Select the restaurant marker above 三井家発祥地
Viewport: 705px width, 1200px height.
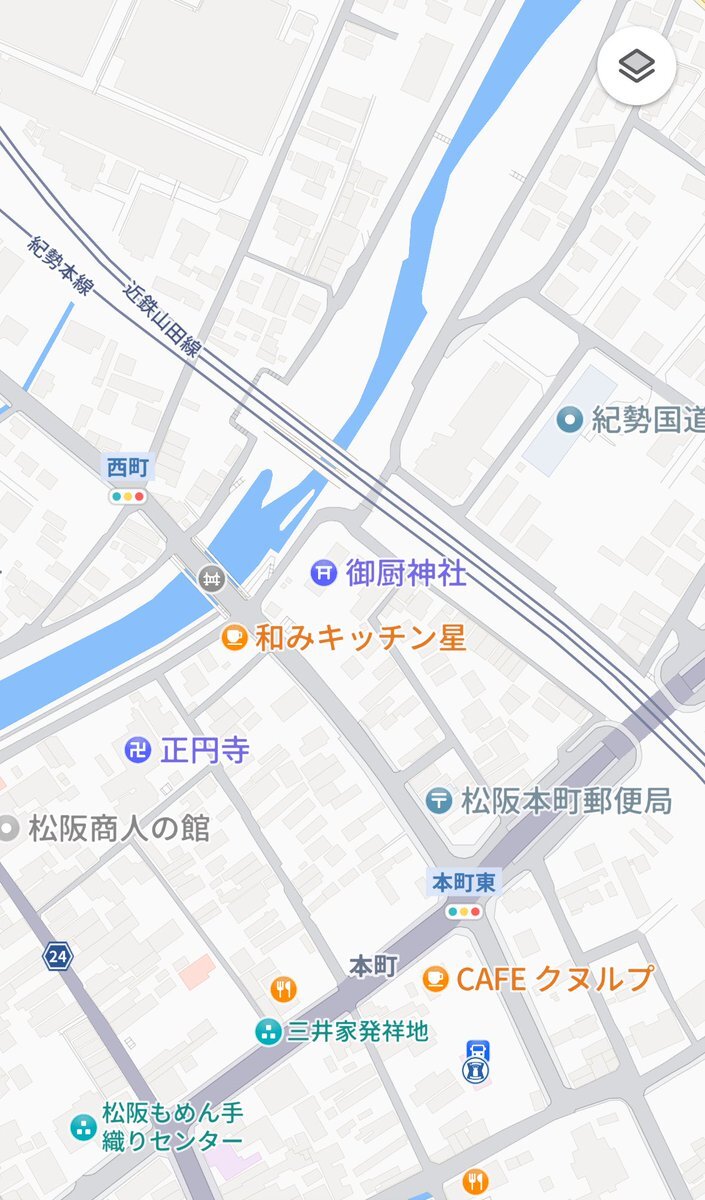(283, 990)
